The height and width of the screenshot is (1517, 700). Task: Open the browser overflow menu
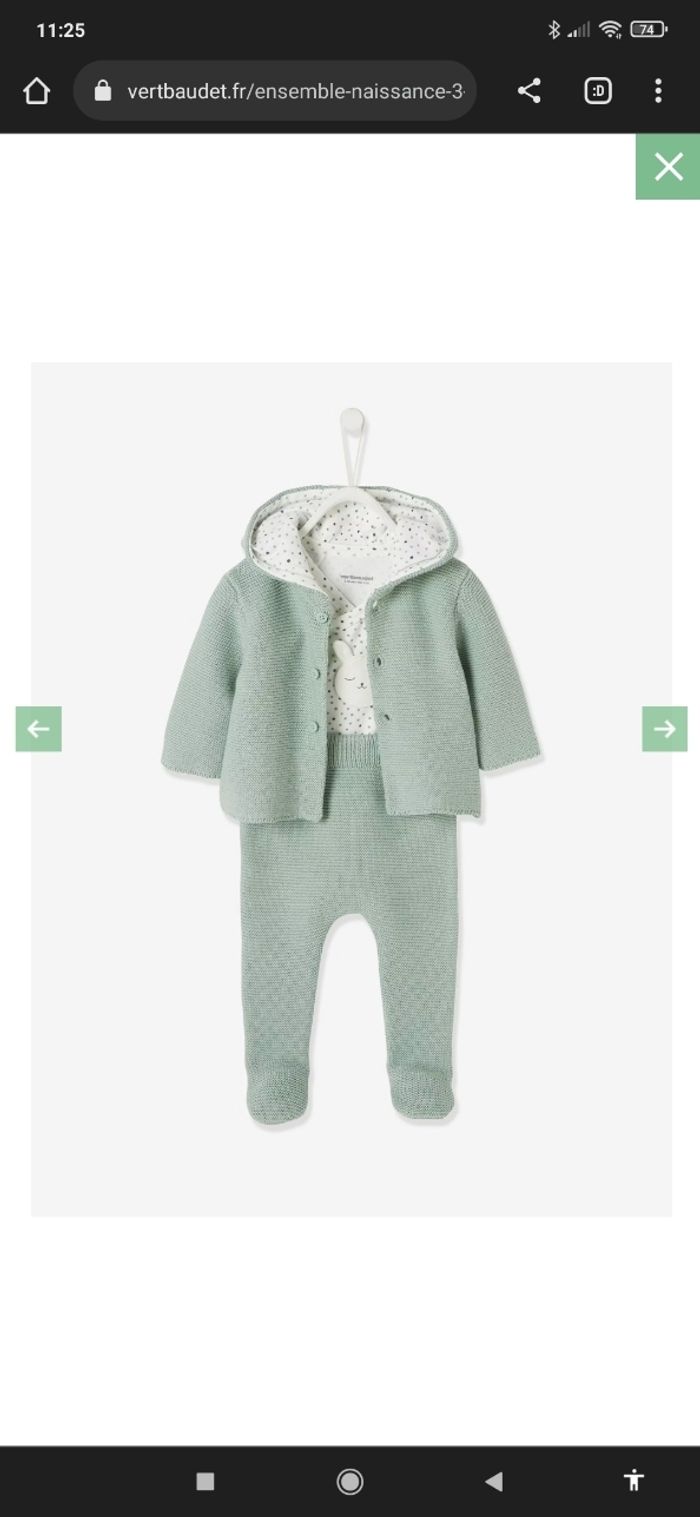pyautogui.click(x=658, y=92)
